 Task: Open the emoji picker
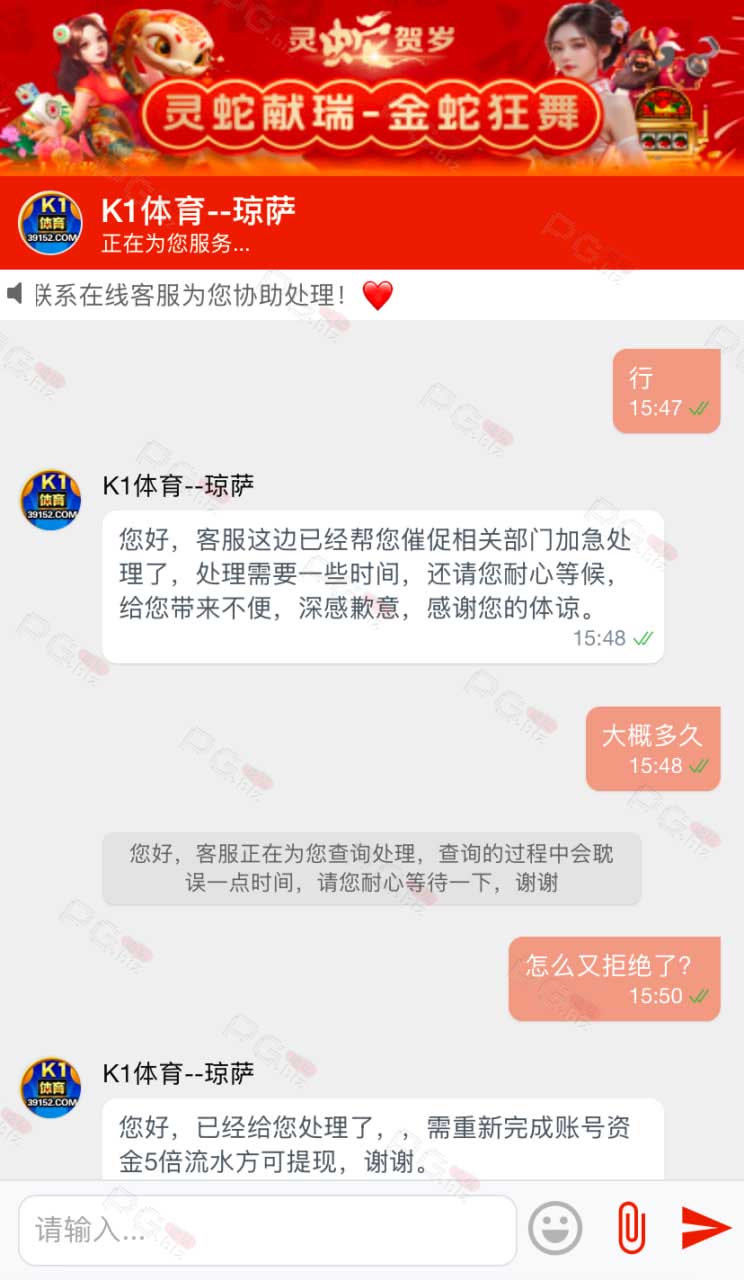coord(555,1228)
